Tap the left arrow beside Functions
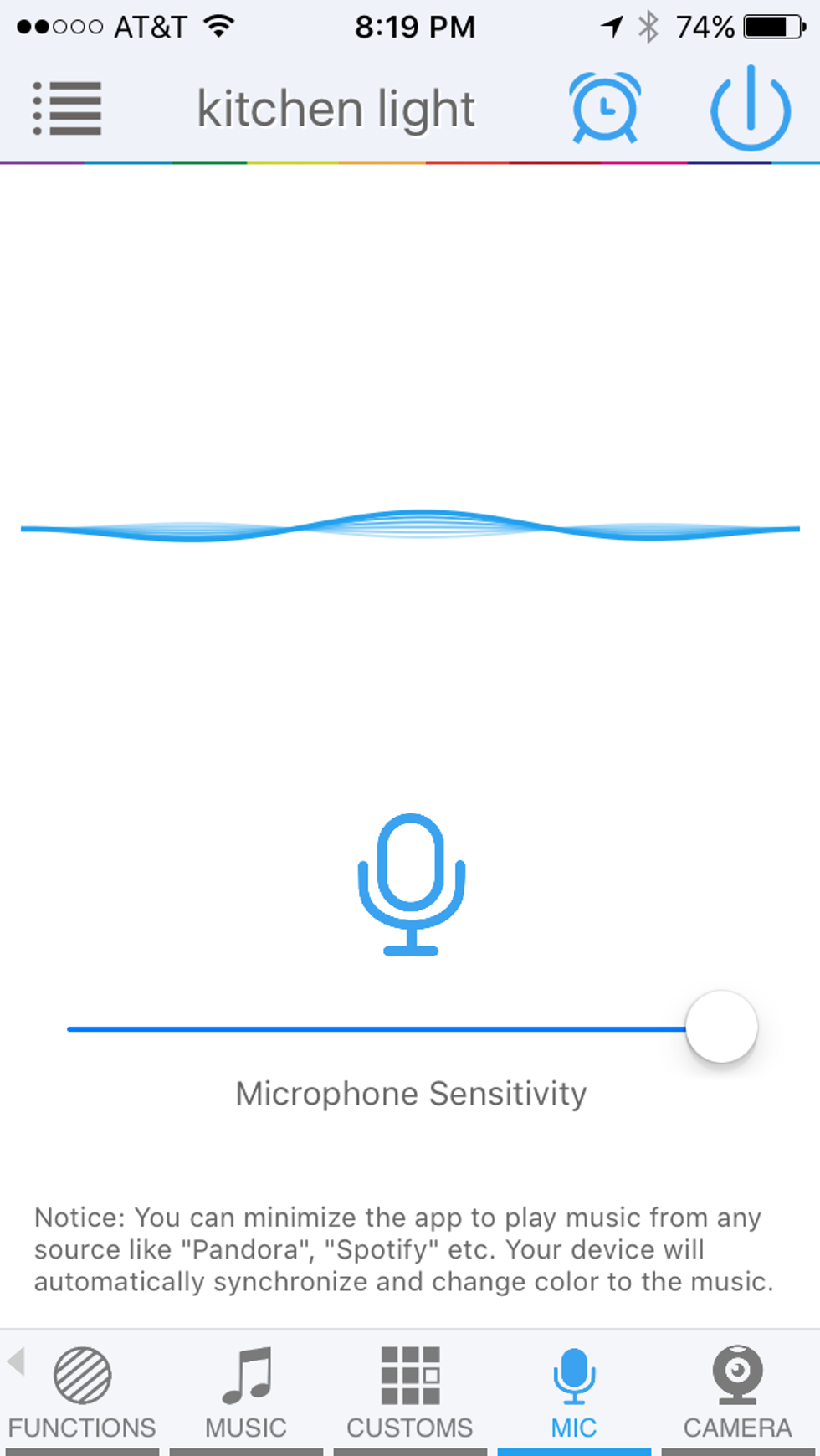This screenshot has height=1456, width=820. pyautogui.click(x=15, y=1361)
